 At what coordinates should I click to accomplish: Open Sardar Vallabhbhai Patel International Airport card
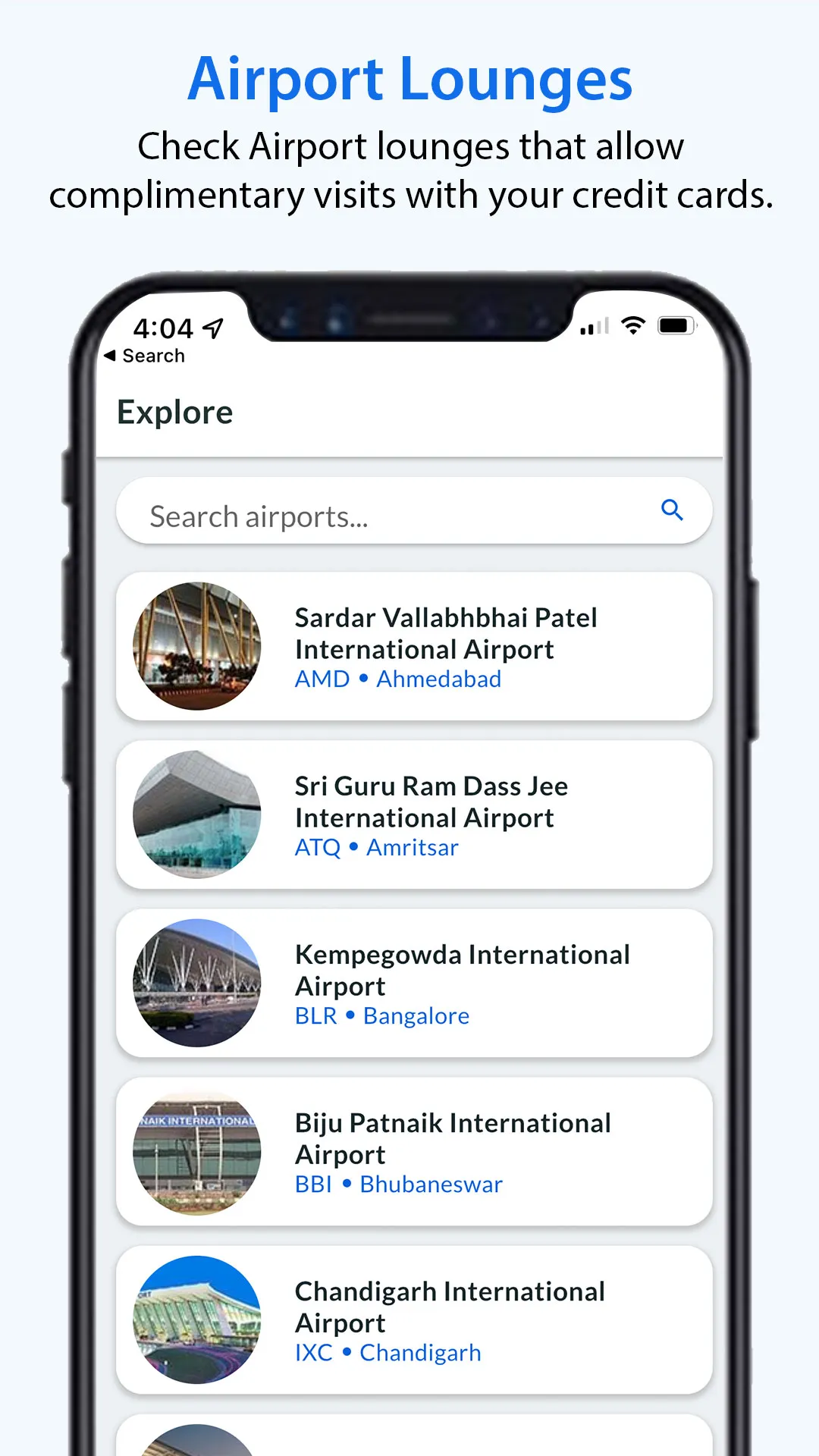pos(414,646)
